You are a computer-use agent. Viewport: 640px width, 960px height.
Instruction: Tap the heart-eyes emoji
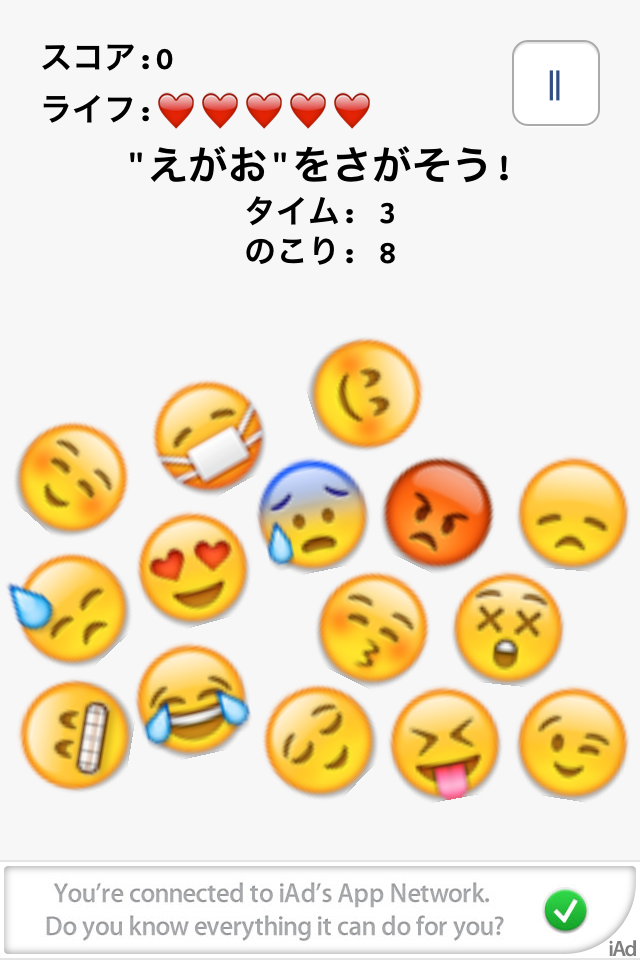point(193,567)
